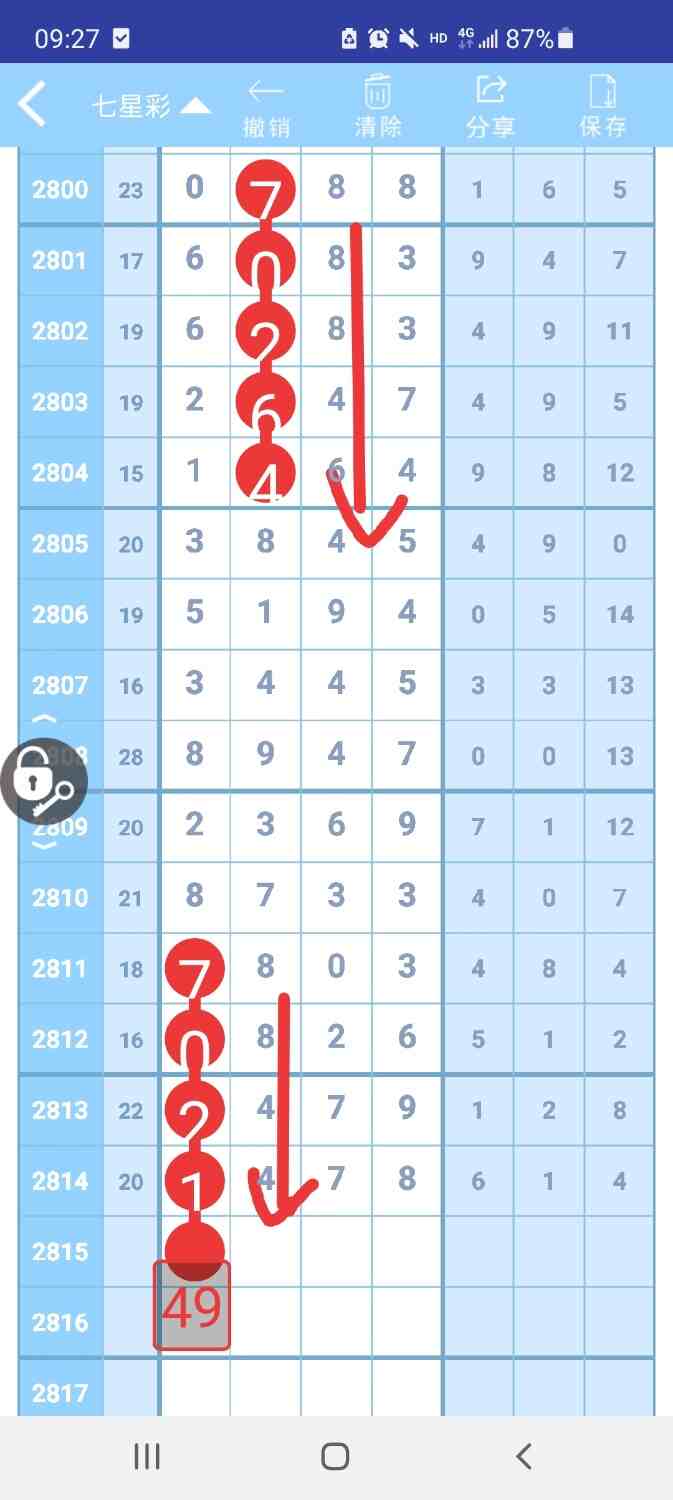Select the highlighted 49 cell in row 2816
Screen dimensions: 673x1500
[192, 1306]
